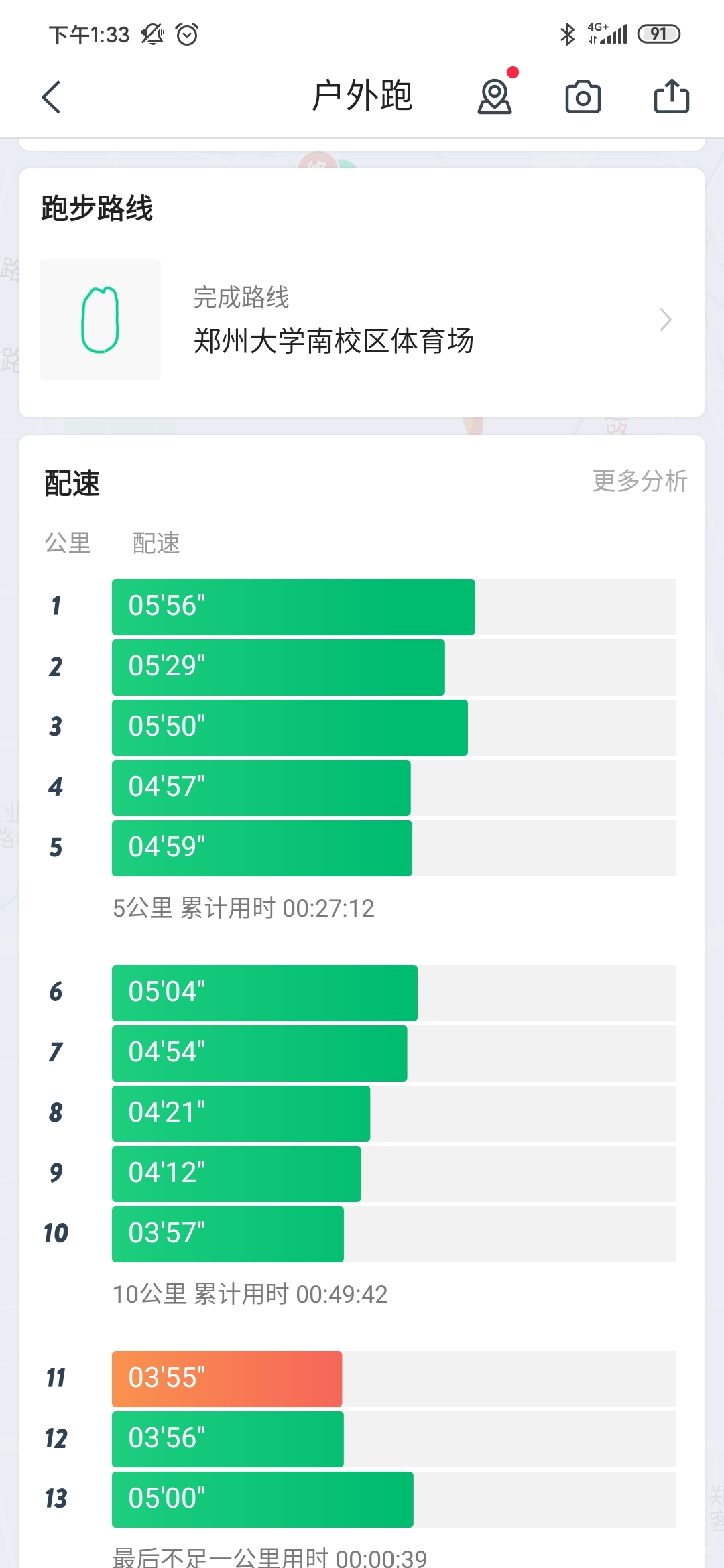Expand the route detail using the chevron arrow
This screenshot has height=1568, width=724.
click(x=666, y=320)
